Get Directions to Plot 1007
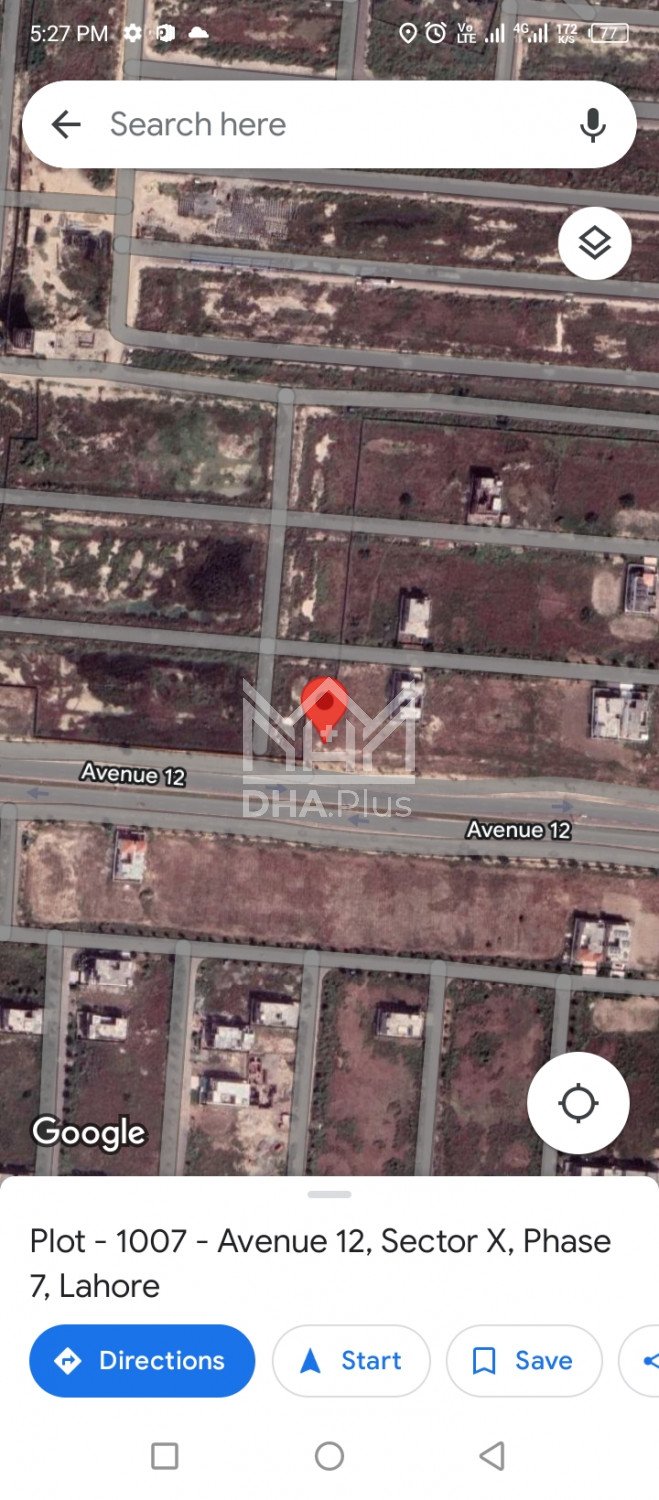This screenshot has height=1500, width=659. coord(142,1360)
